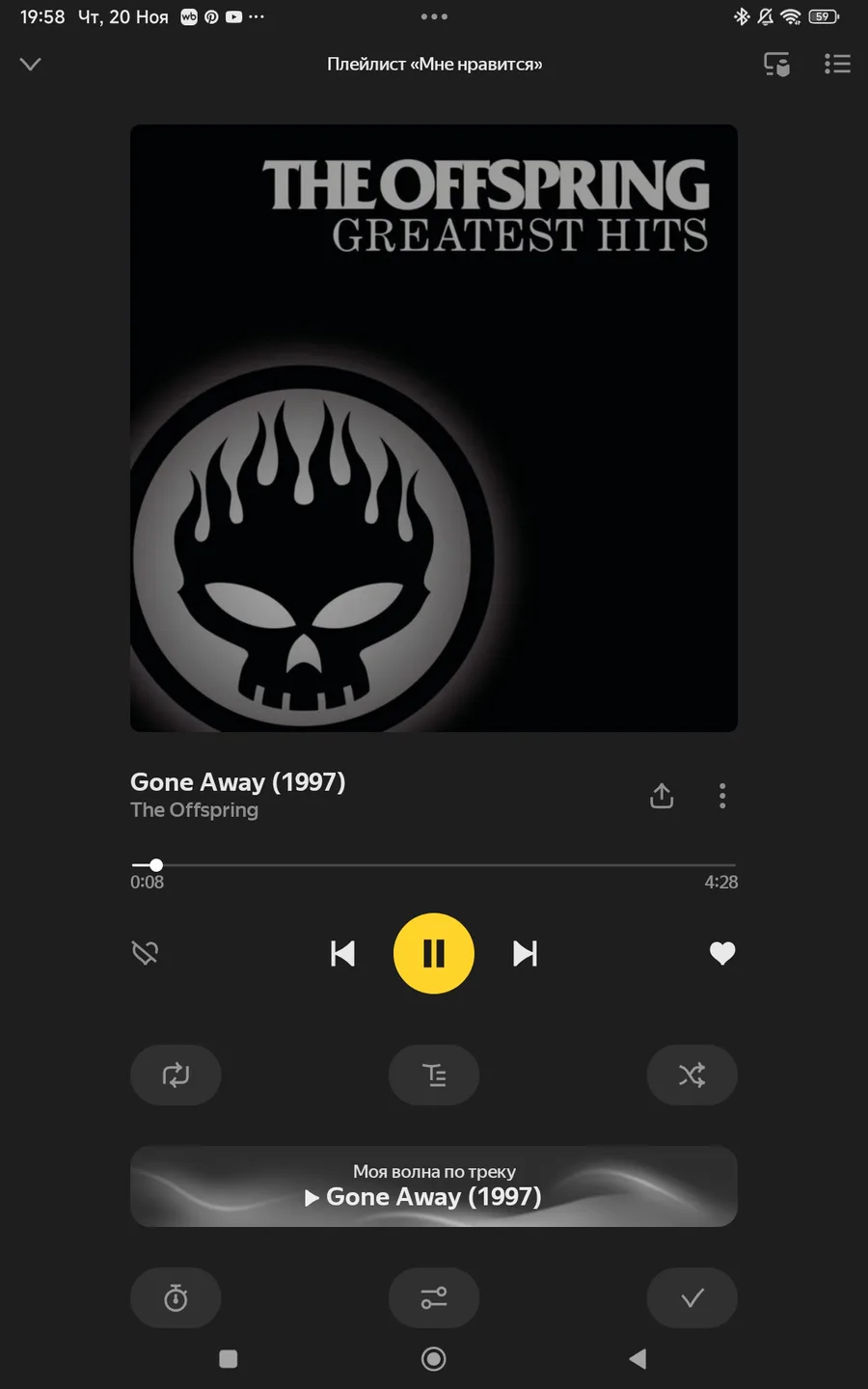Open recent apps from the navigation bar
Screen dimensions: 868x1389
(229, 1359)
